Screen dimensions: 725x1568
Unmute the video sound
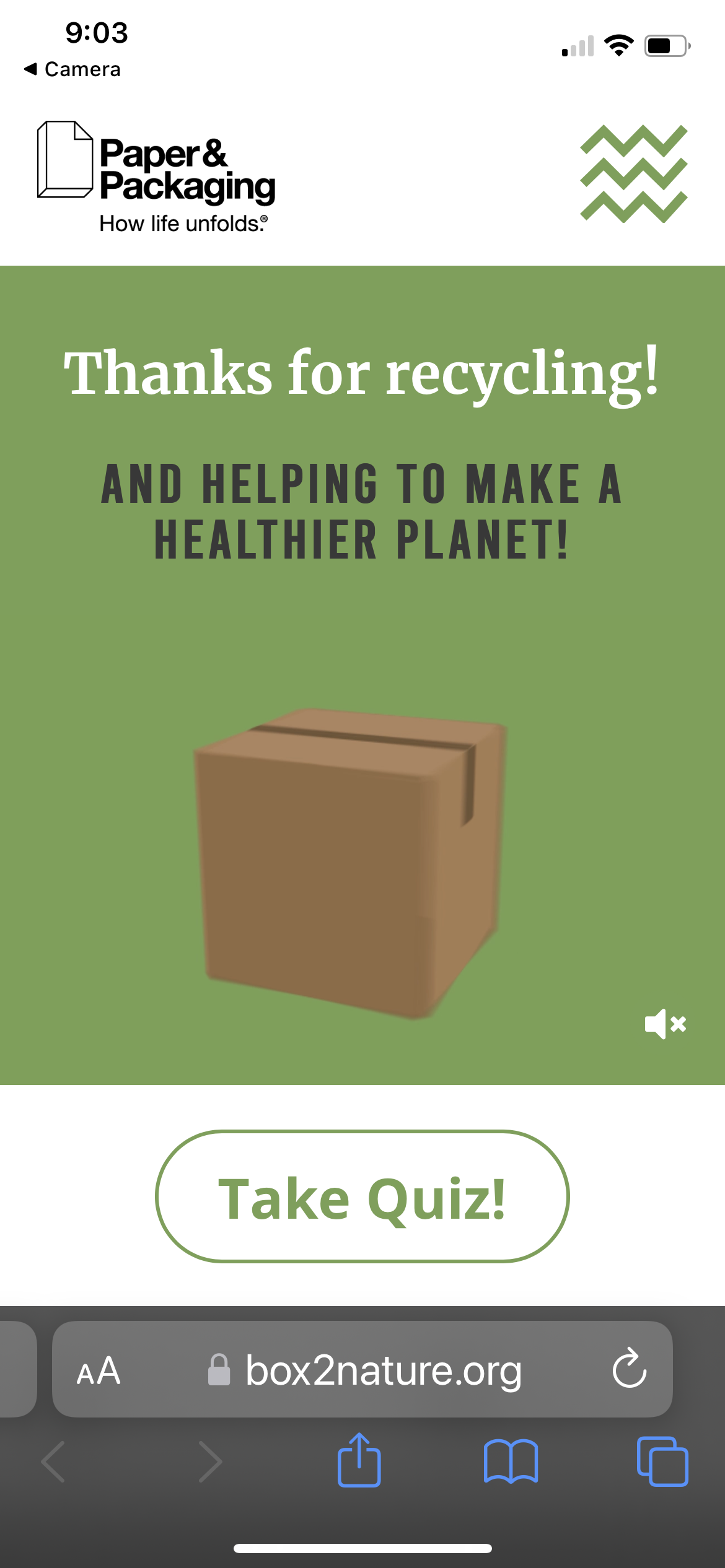665,1024
